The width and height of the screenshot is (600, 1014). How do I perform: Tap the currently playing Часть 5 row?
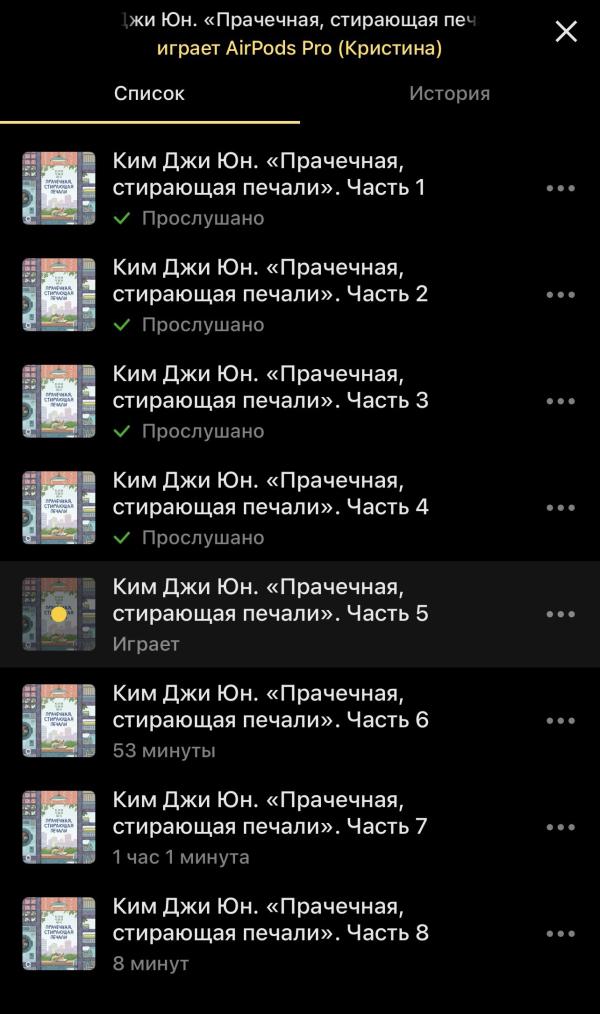[270, 613]
